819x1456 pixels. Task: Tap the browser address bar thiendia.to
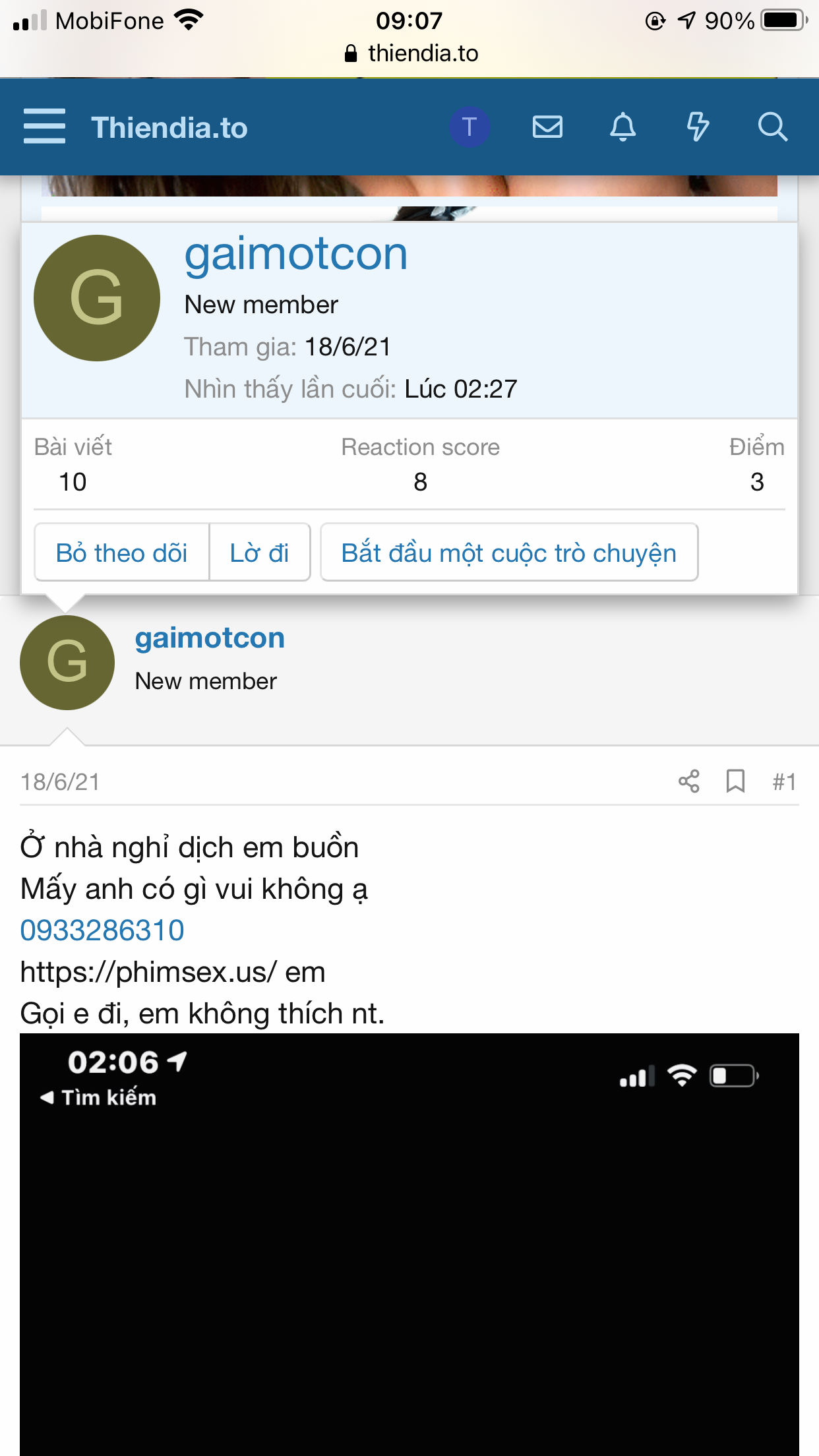click(x=411, y=53)
